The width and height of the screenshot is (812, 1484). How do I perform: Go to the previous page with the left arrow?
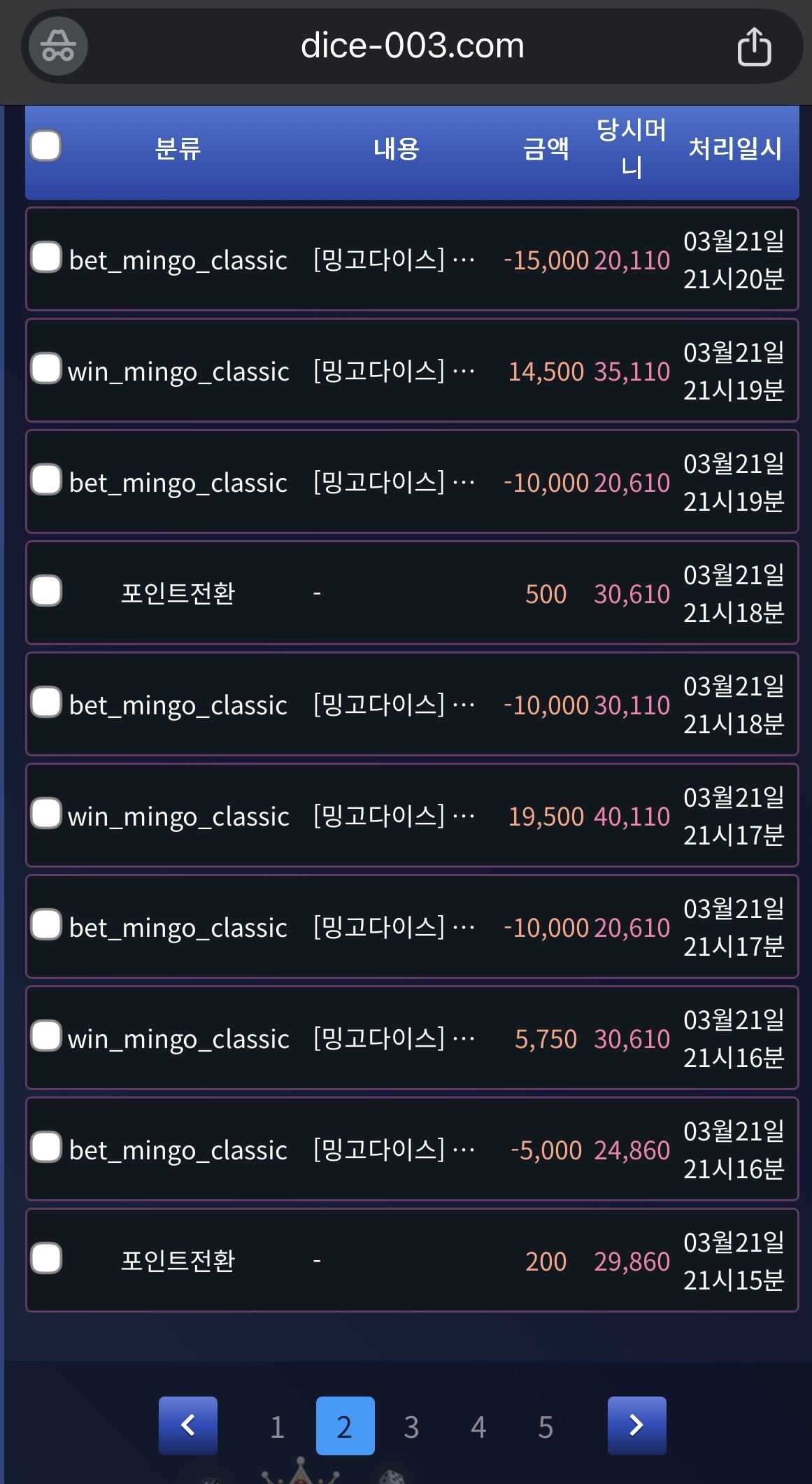point(188,1425)
